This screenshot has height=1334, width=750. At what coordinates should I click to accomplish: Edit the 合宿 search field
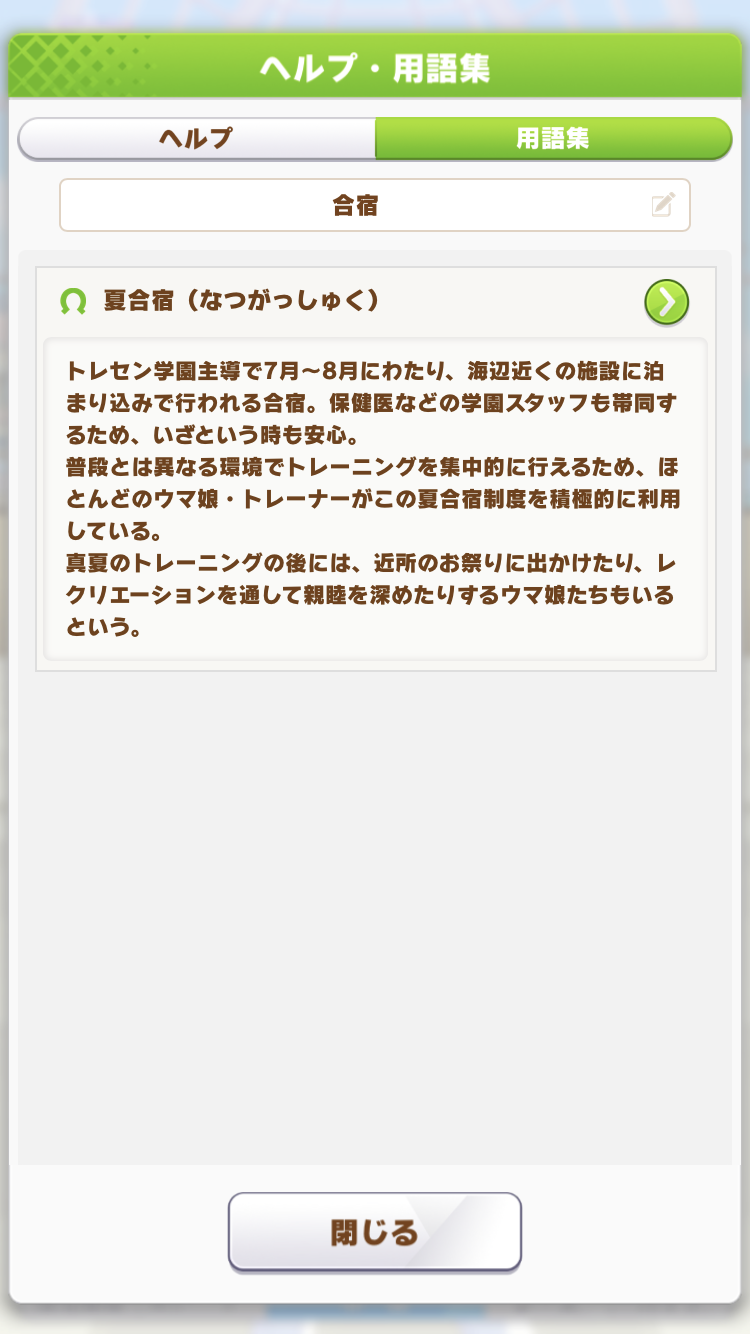375,205
